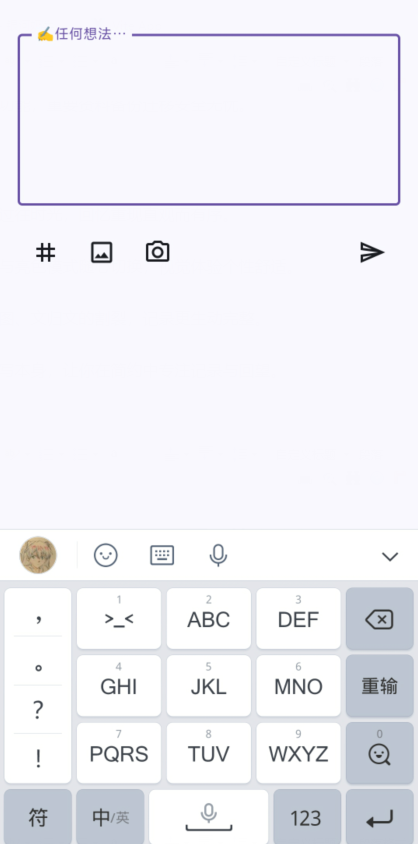Send the note with the paper plane icon
The height and width of the screenshot is (844, 418).
click(x=372, y=252)
